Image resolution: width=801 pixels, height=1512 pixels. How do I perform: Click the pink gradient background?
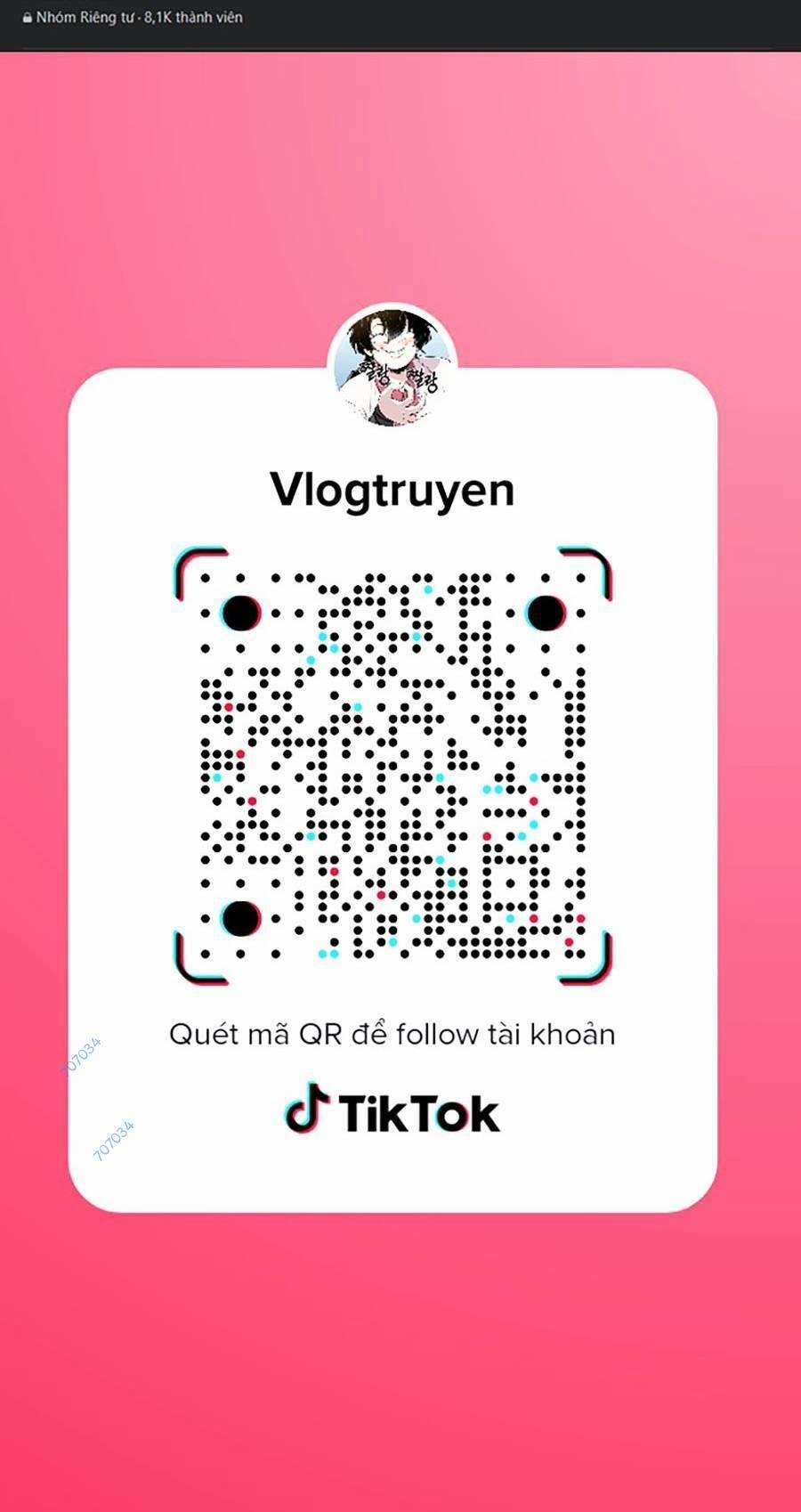(x=400, y=1380)
